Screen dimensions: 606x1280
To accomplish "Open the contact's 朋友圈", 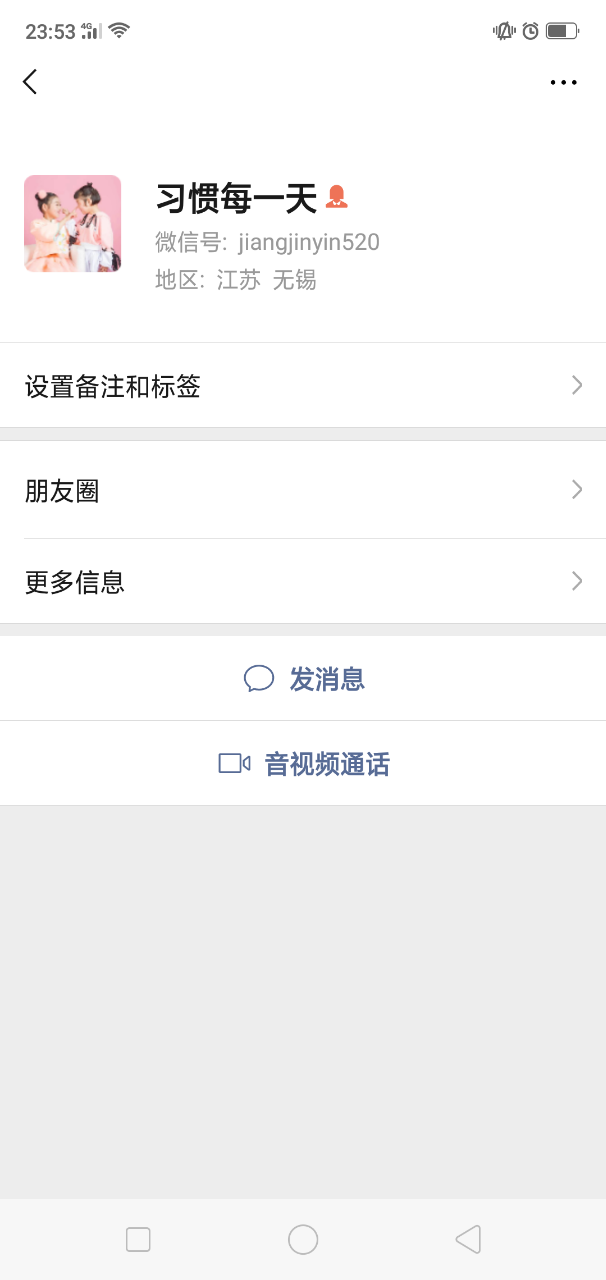I will tap(303, 491).
